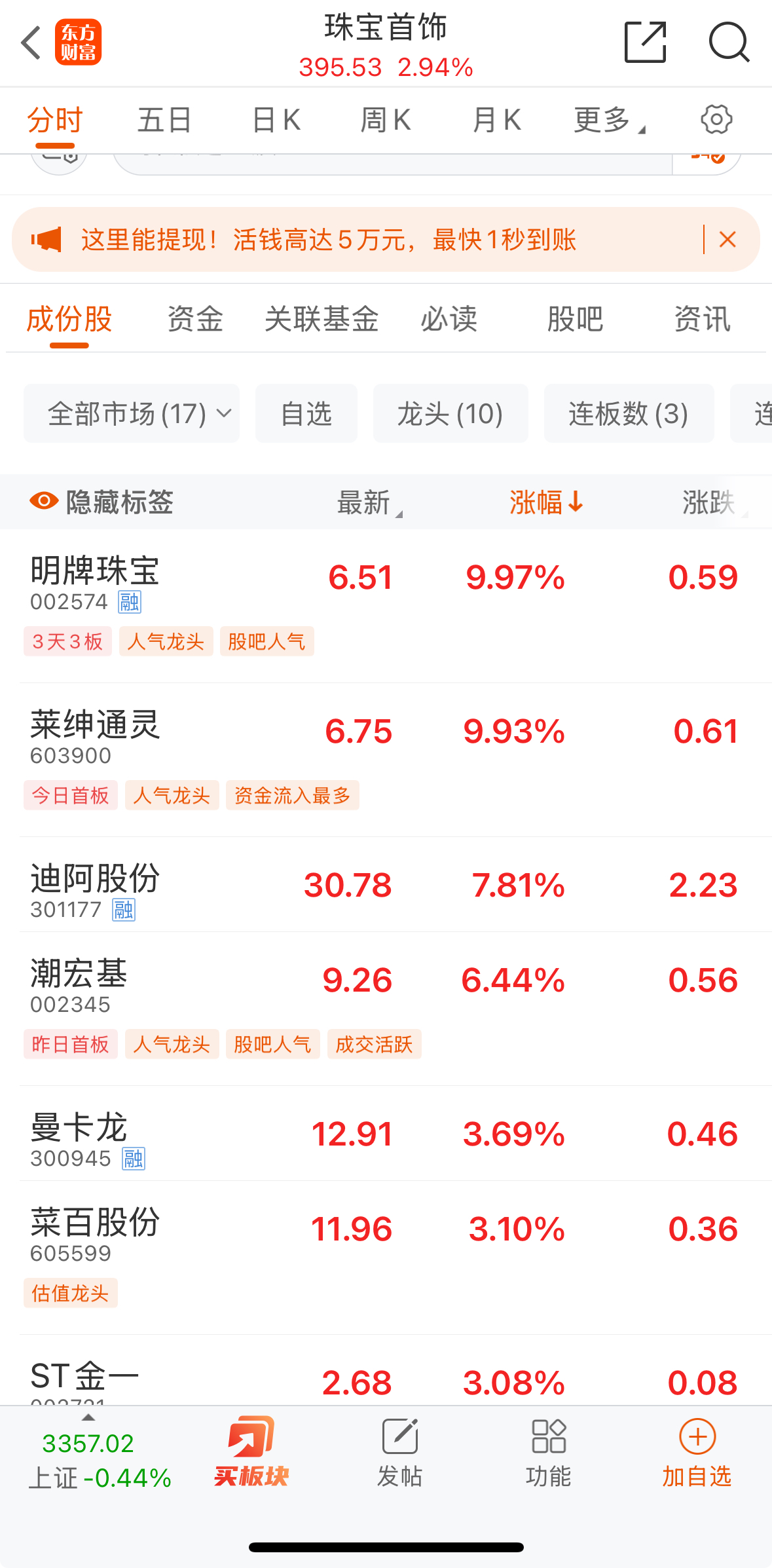Add sector to watchlist with 加自选

pyautogui.click(x=697, y=1452)
